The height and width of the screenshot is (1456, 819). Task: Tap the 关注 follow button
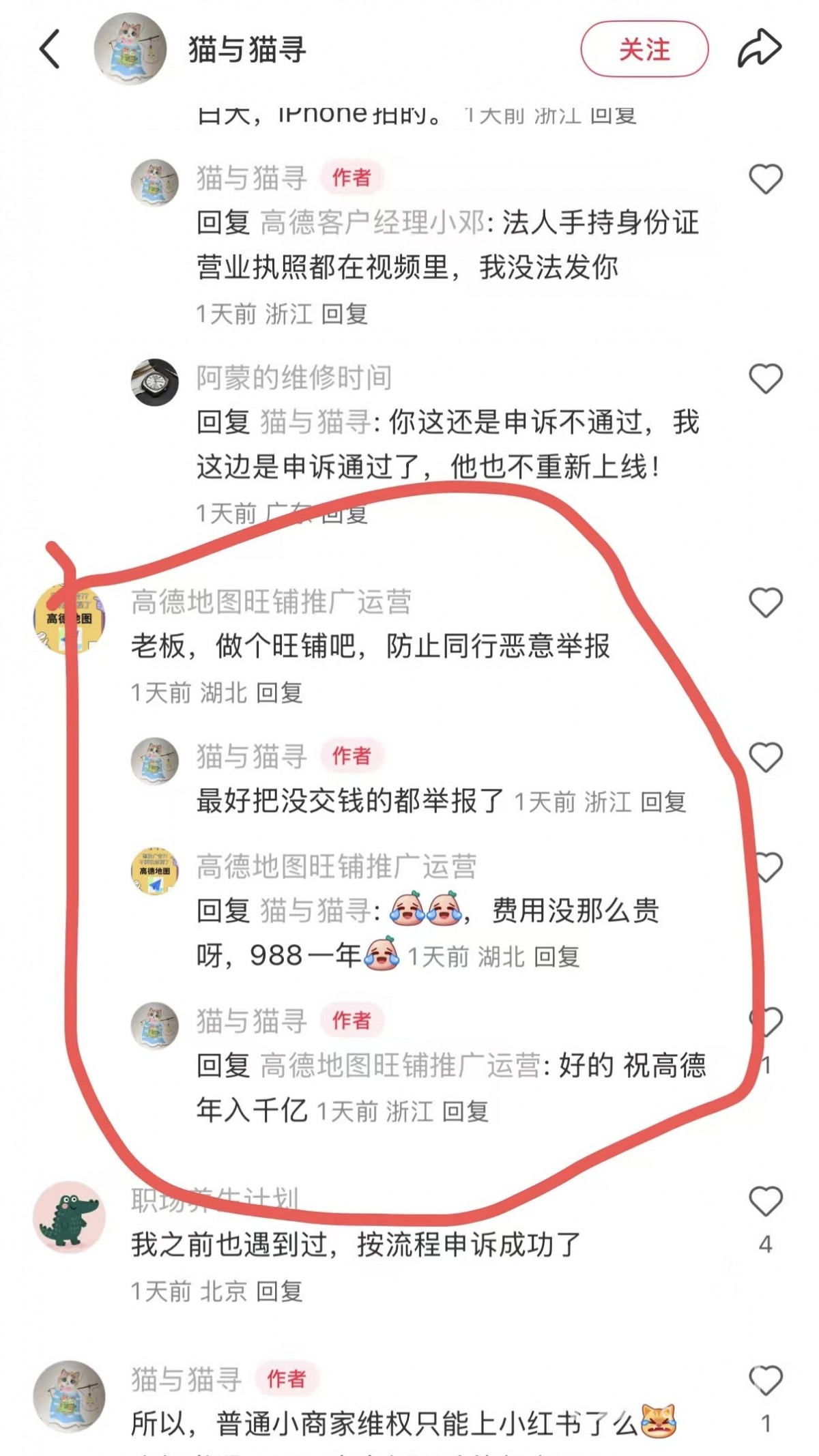pos(644,49)
